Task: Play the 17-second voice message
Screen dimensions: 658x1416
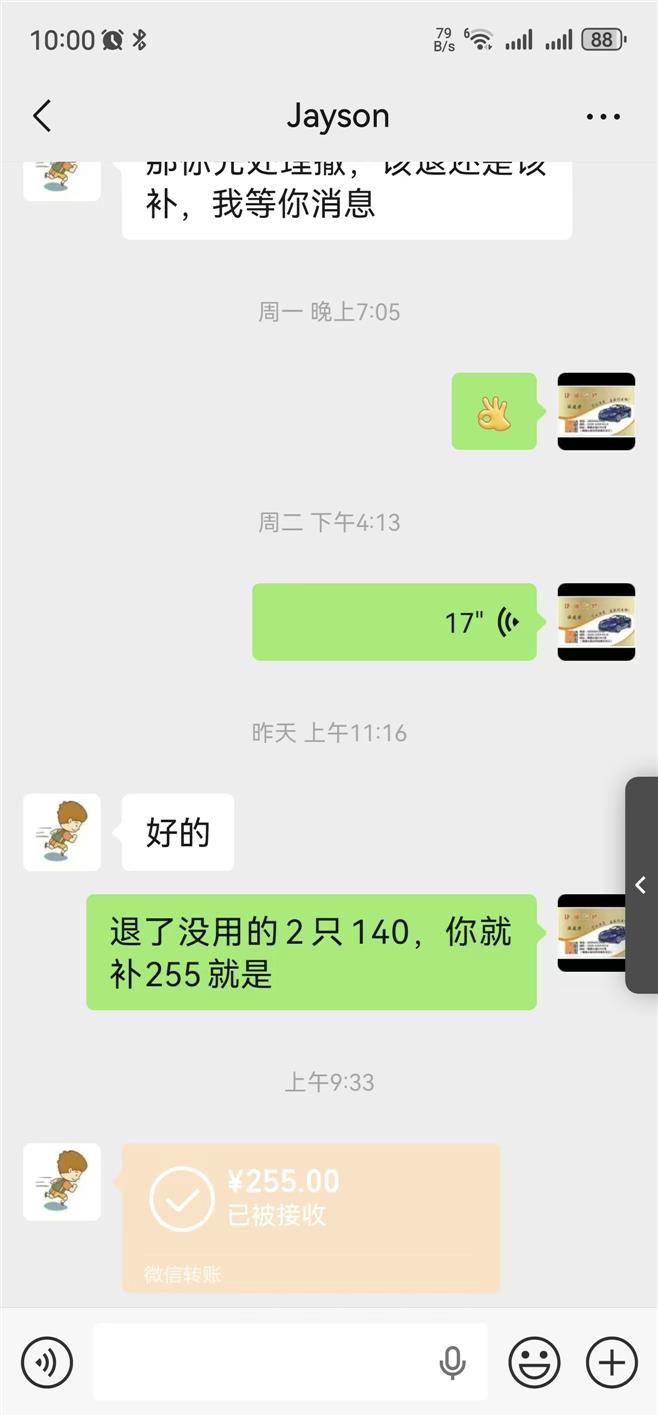Action: click(394, 622)
